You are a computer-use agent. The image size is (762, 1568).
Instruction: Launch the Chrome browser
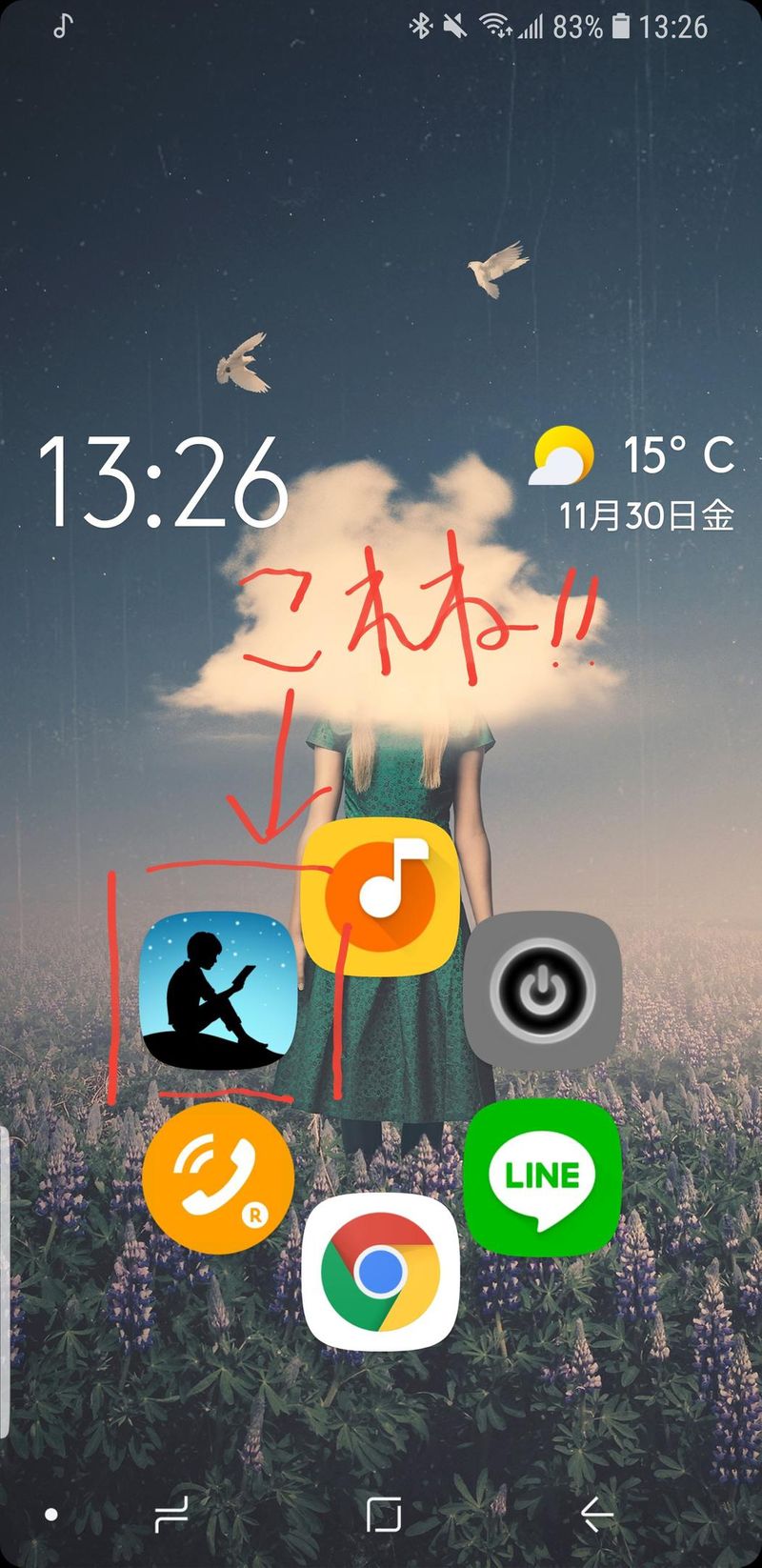click(x=380, y=1271)
